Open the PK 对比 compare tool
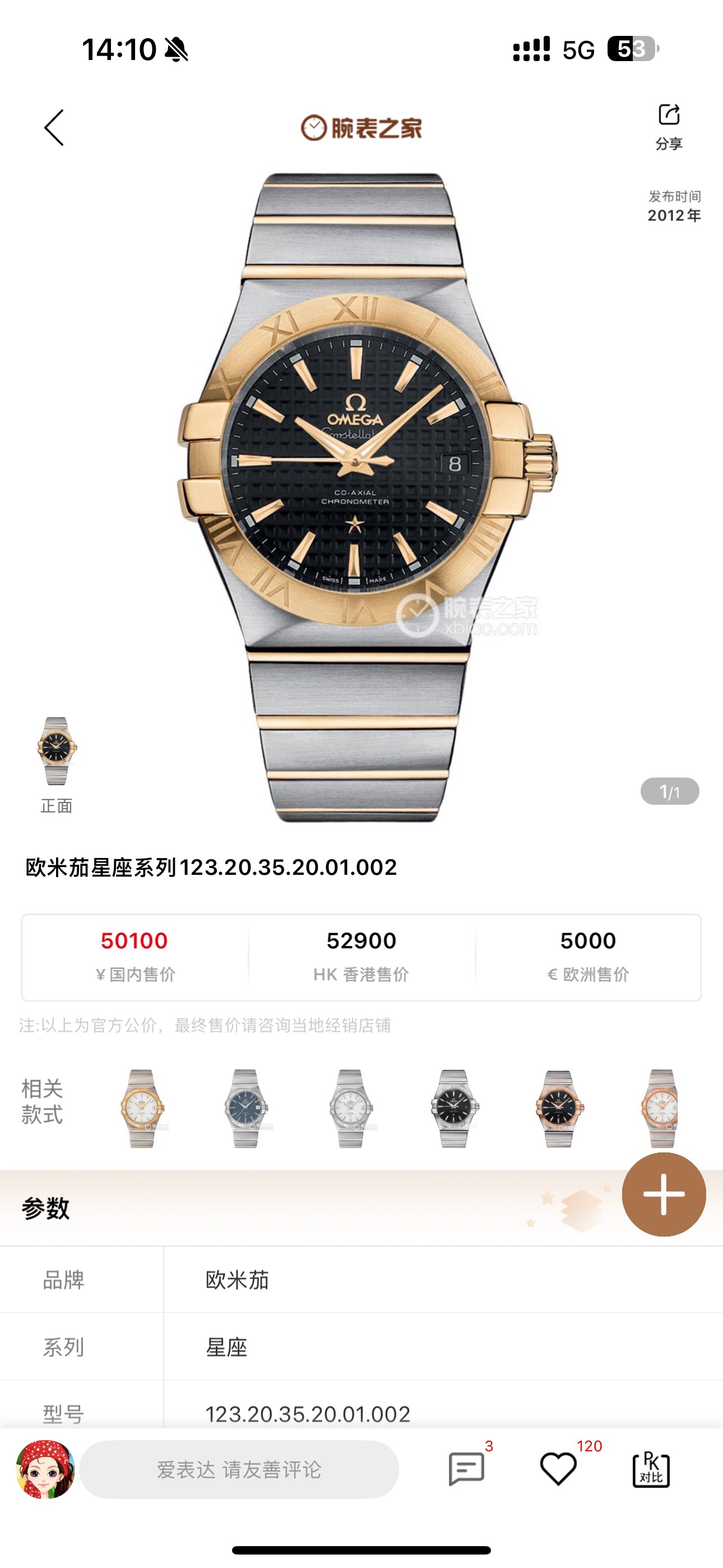 (651, 1469)
